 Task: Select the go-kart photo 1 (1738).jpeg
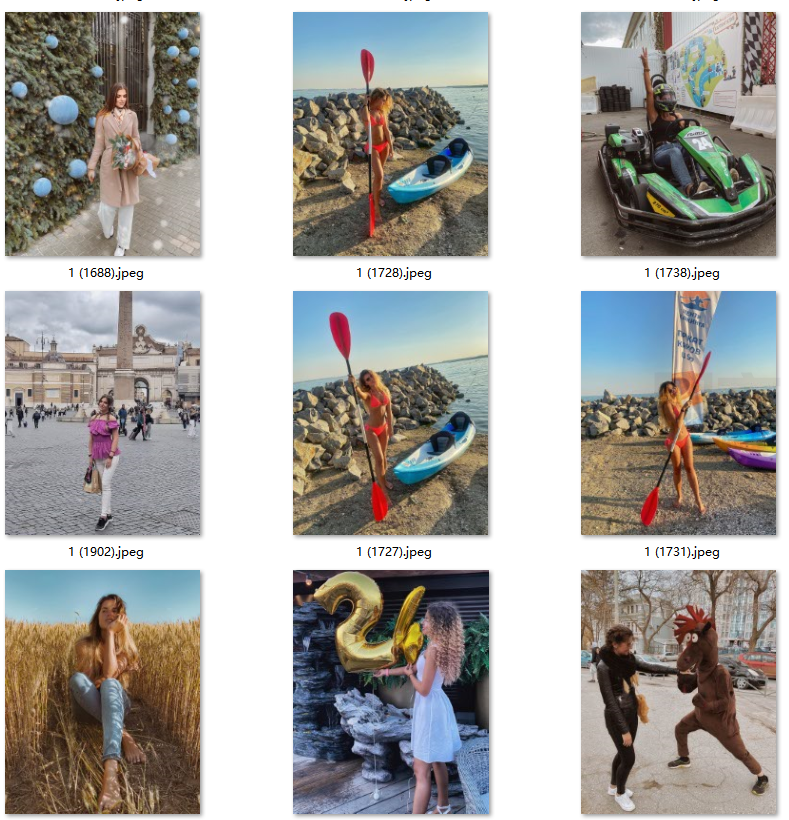(x=678, y=134)
